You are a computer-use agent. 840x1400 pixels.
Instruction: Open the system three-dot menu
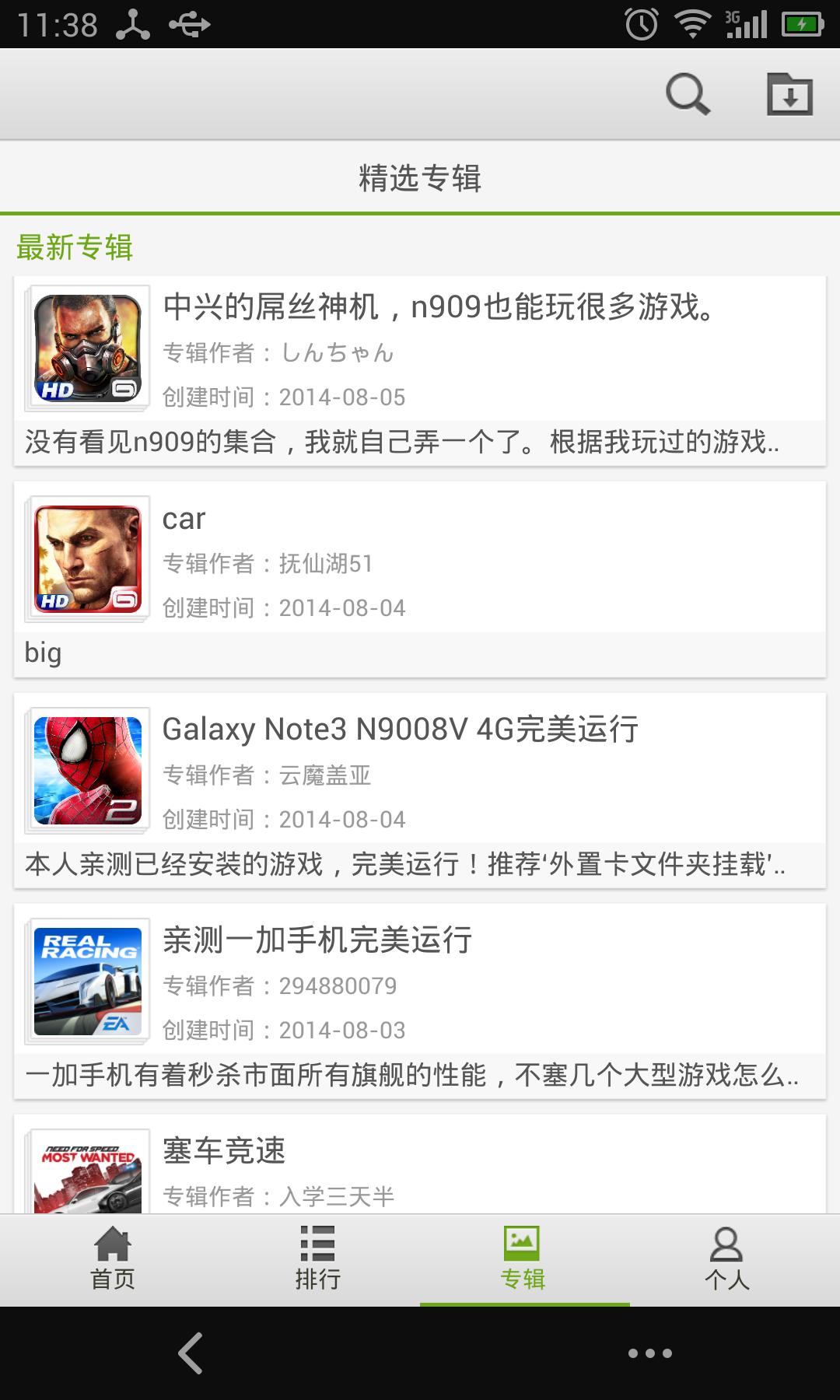coord(649,1353)
